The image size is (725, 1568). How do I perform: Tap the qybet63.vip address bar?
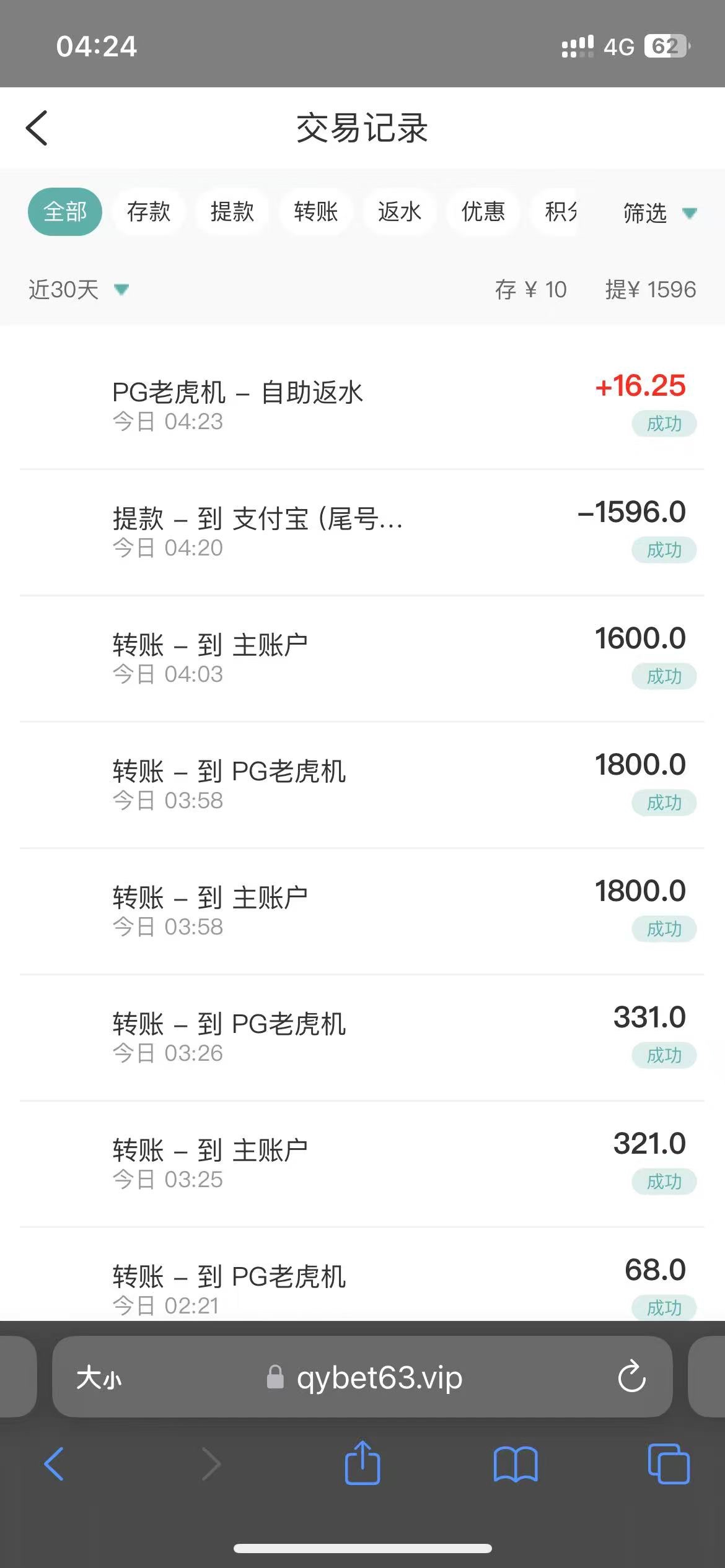[379, 1378]
